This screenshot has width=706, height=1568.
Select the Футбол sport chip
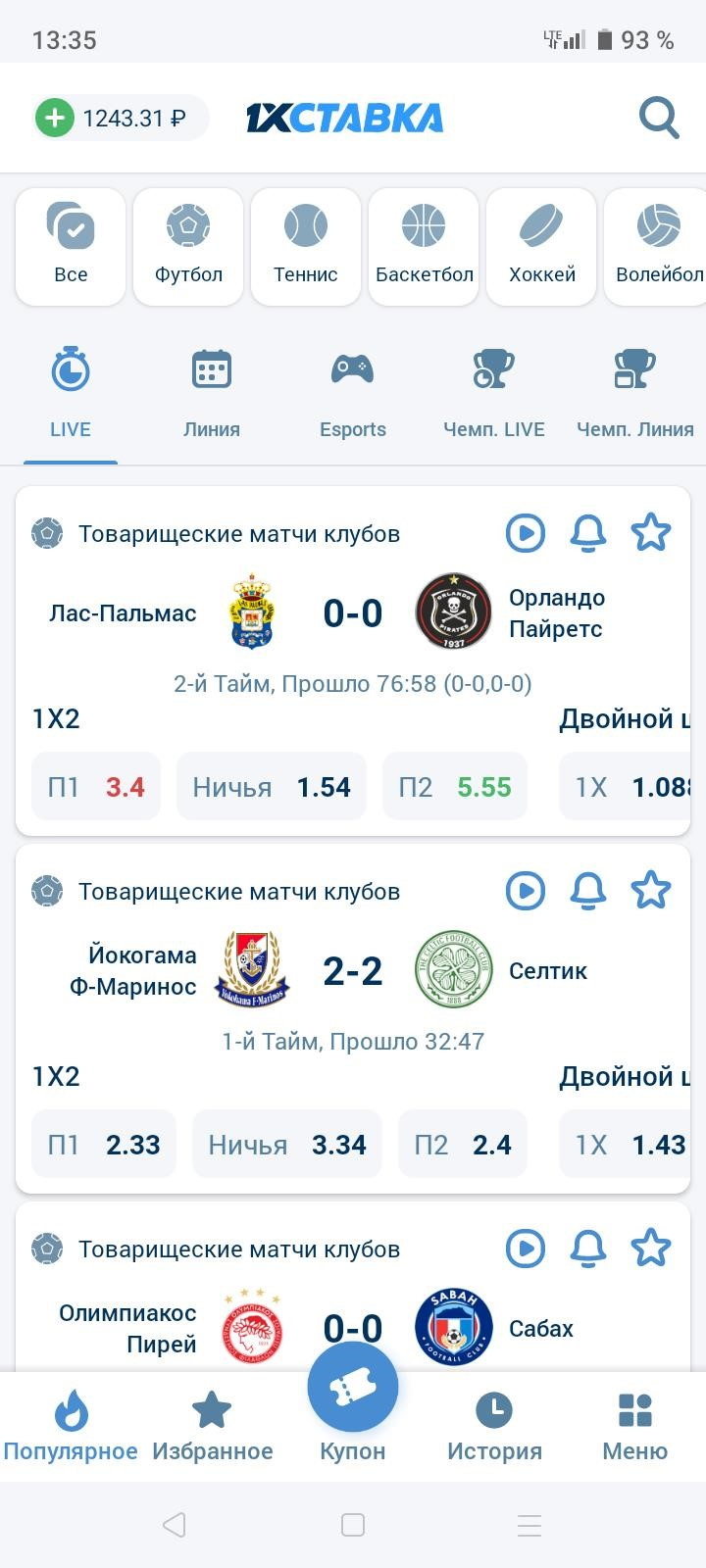pyautogui.click(x=188, y=247)
